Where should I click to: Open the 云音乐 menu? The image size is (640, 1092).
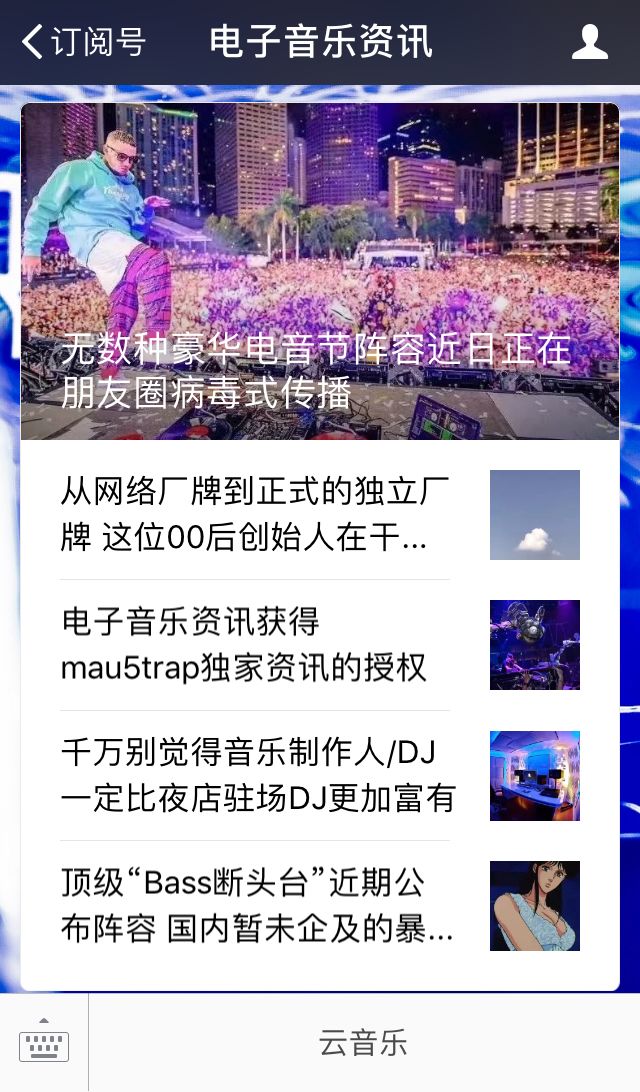pyautogui.click(x=363, y=1043)
